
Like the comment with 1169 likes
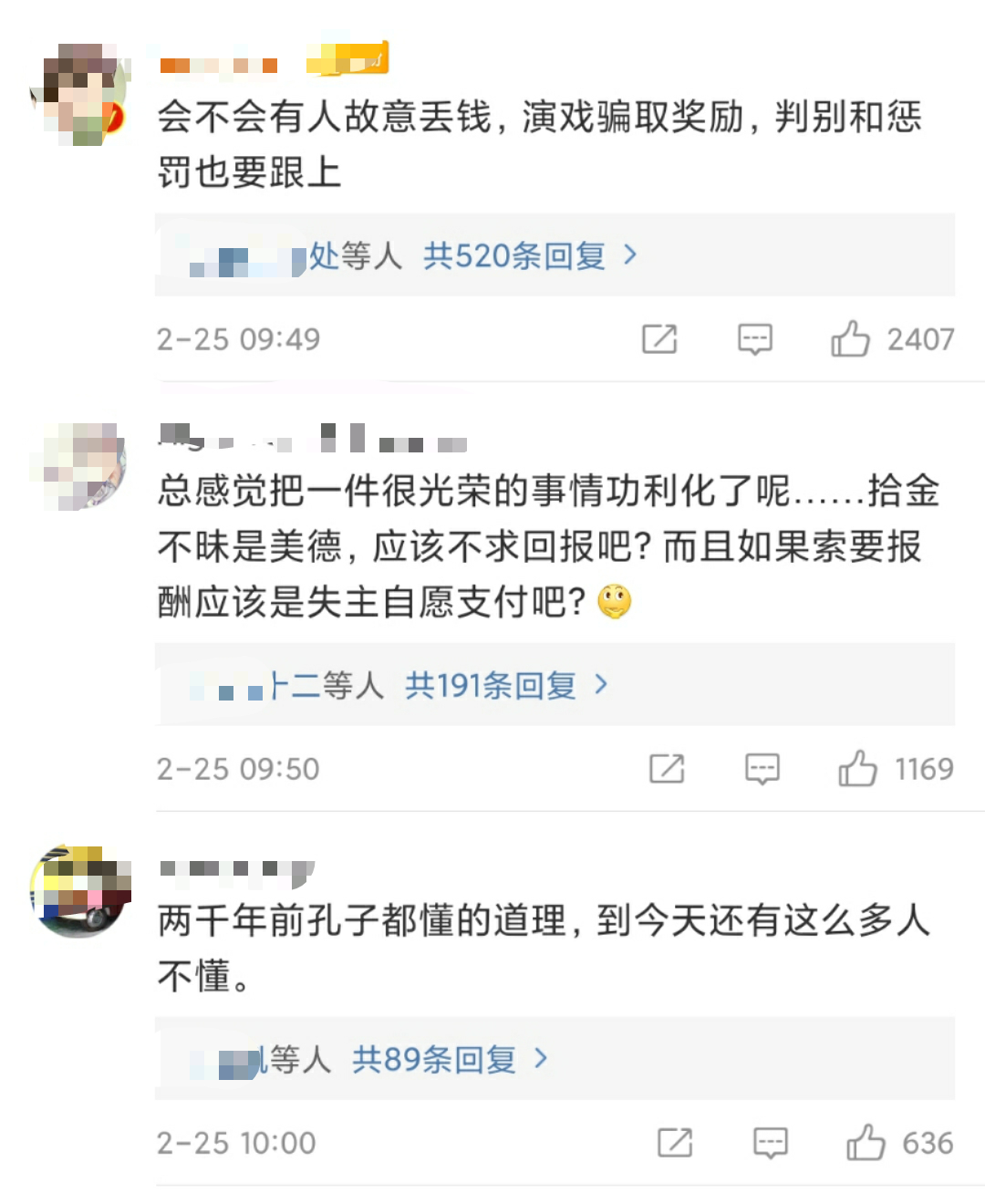click(x=857, y=769)
